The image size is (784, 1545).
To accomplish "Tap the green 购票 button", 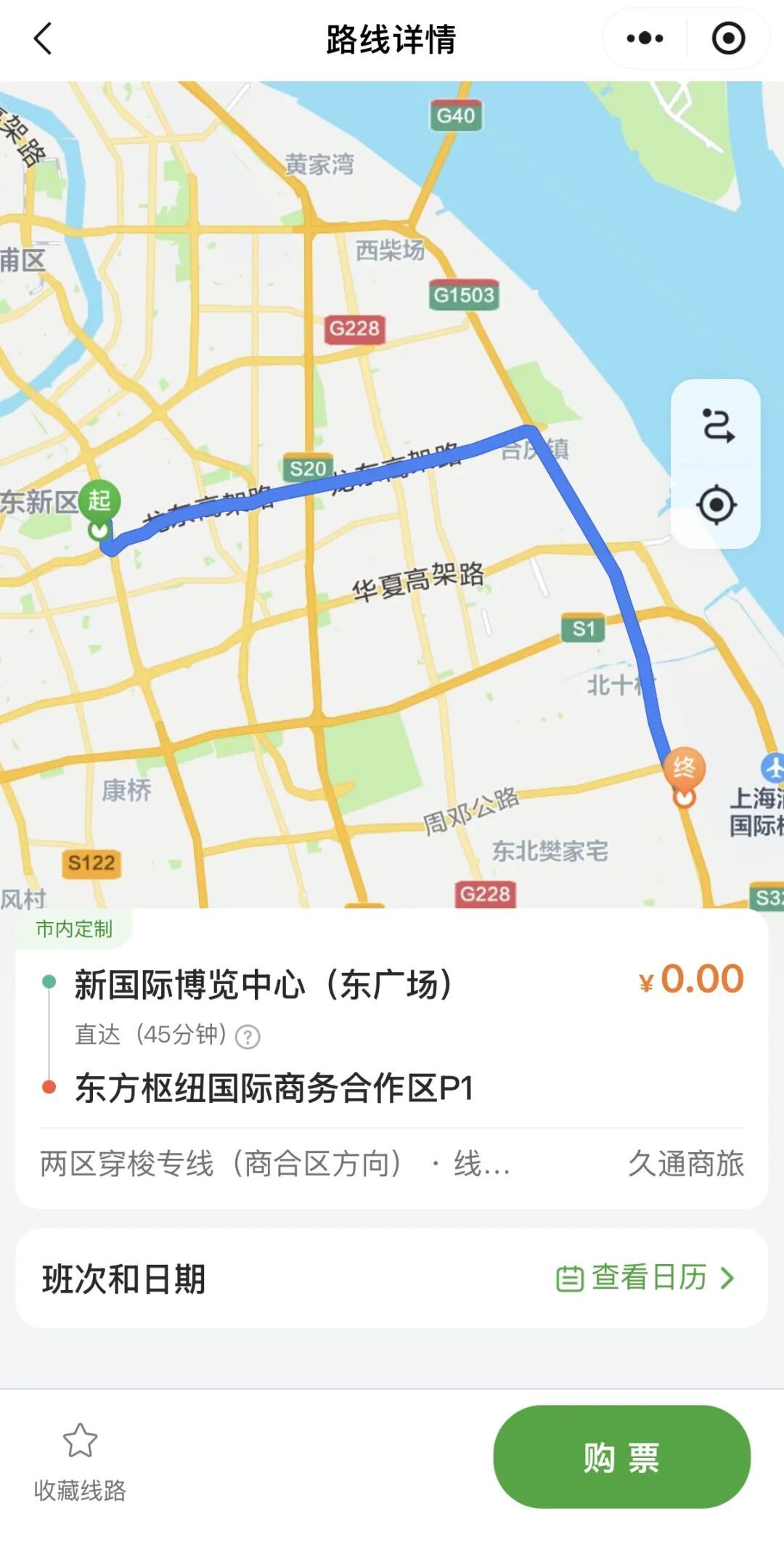I will coord(621,1457).
